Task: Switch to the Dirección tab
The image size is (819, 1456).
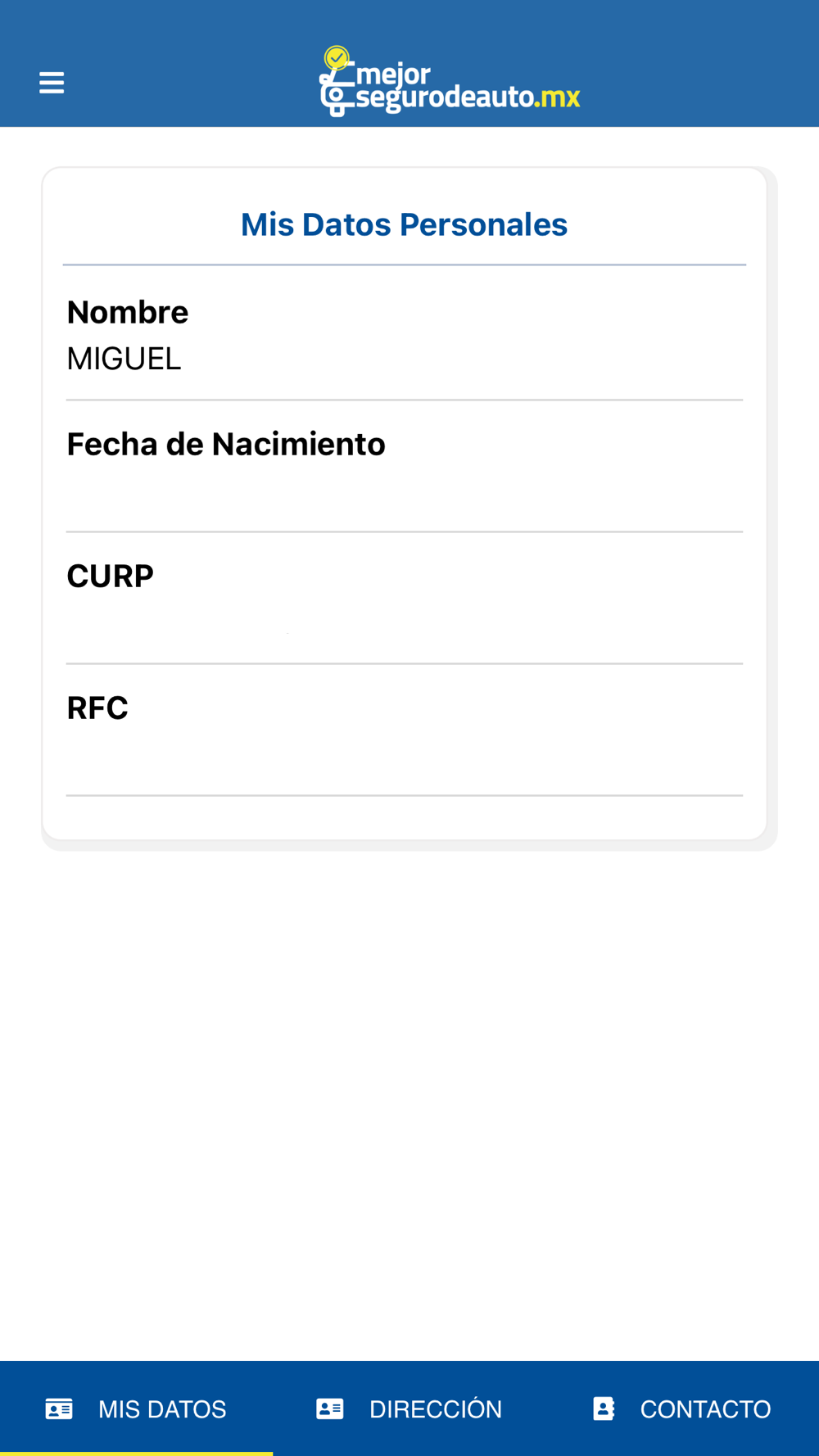Action: (409, 1409)
